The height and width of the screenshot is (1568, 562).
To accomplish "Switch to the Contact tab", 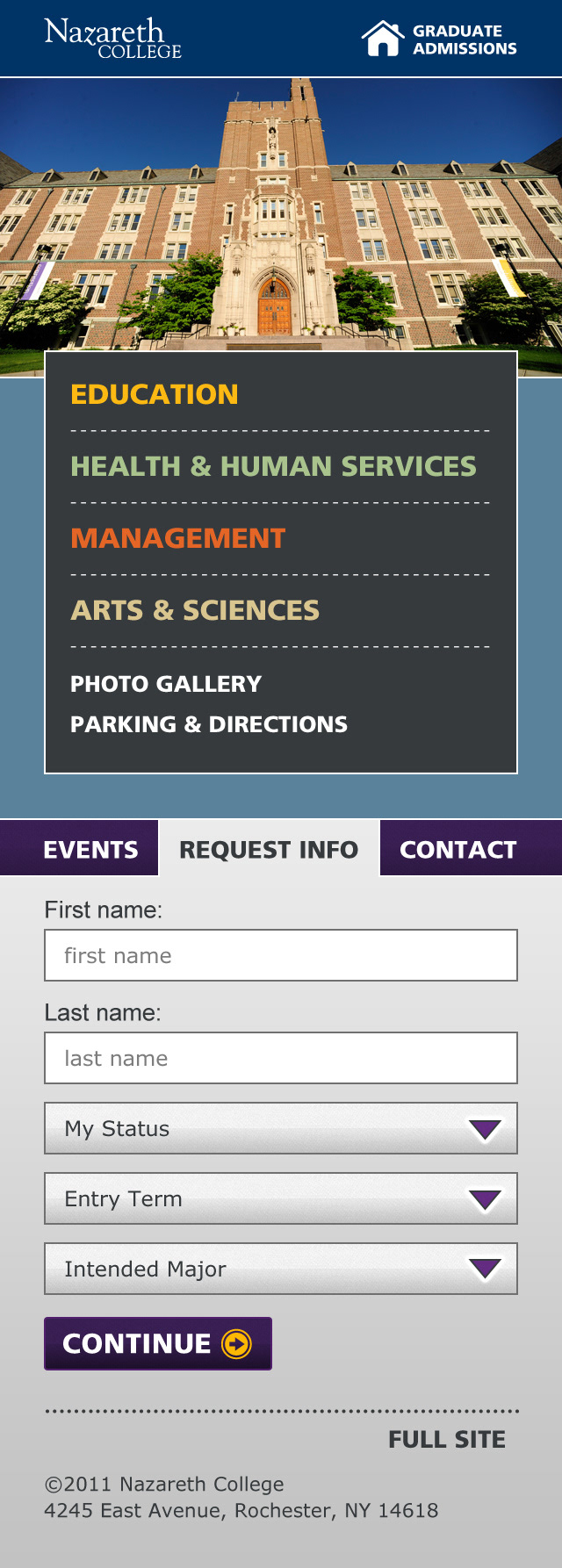I will click(458, 849).
